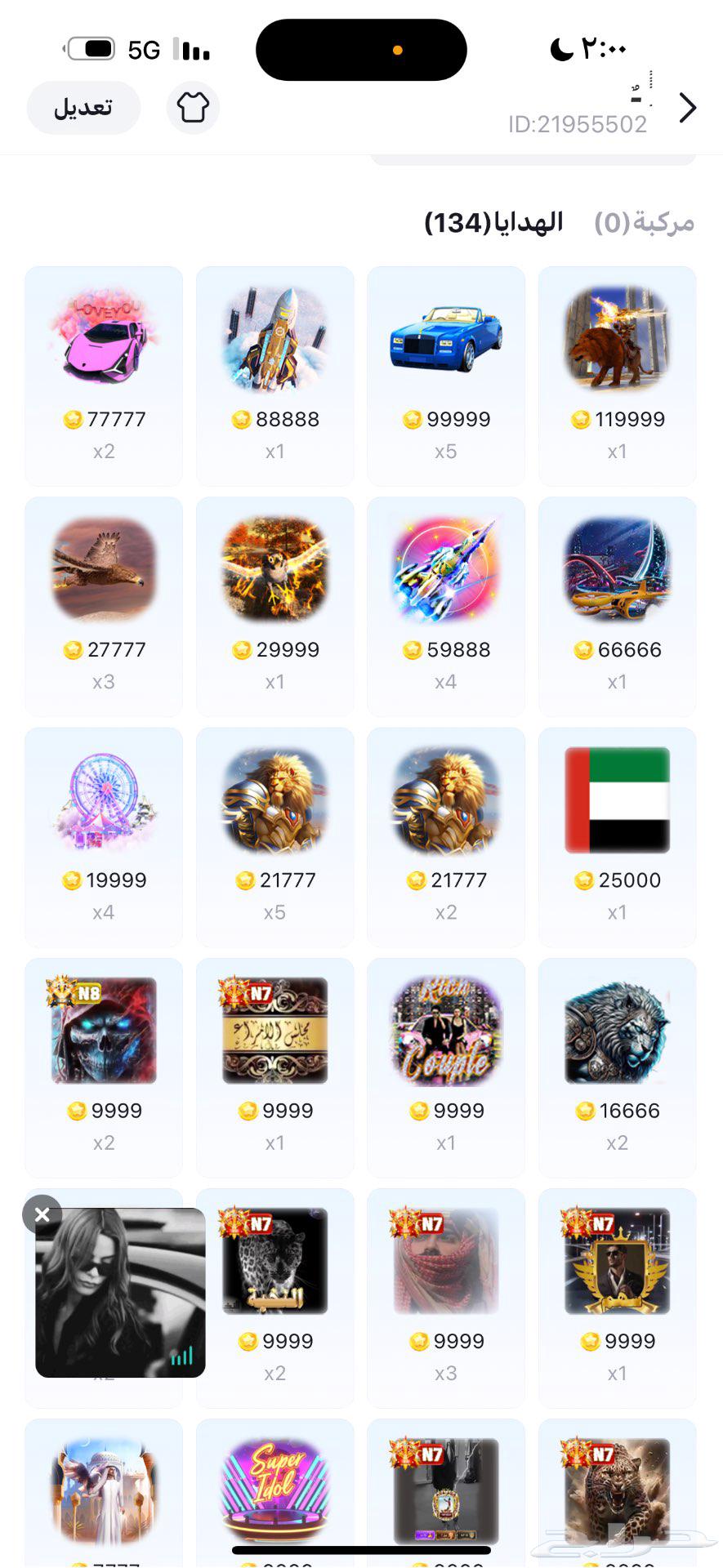Viewport: 723px width, 1568px height.
Task: Tap the تعديل edit button
Action: [83, 108]
